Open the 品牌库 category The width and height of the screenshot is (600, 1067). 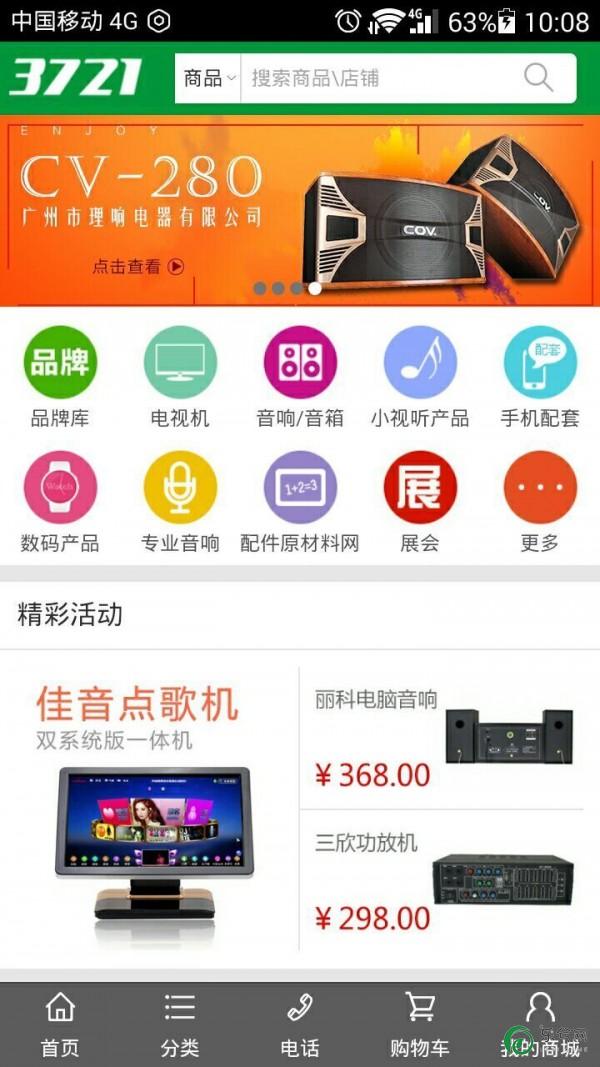point(60,375)
